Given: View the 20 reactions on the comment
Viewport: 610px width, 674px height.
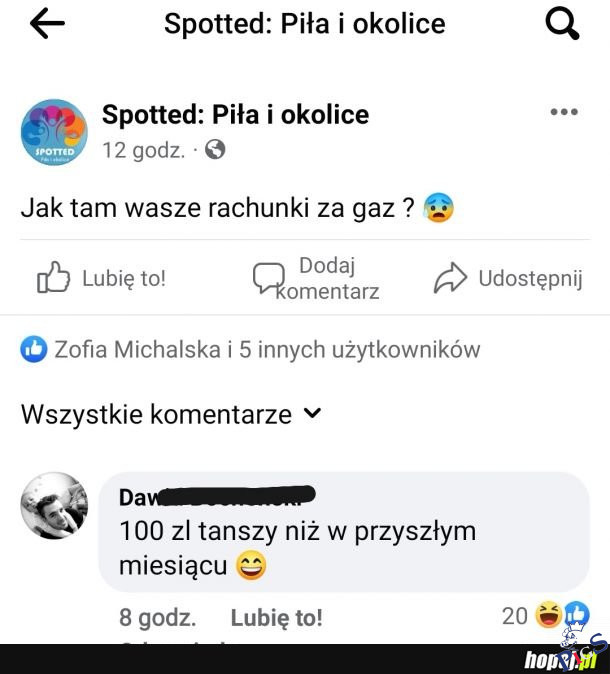Looking at the screenshot, I should (545, 616).
